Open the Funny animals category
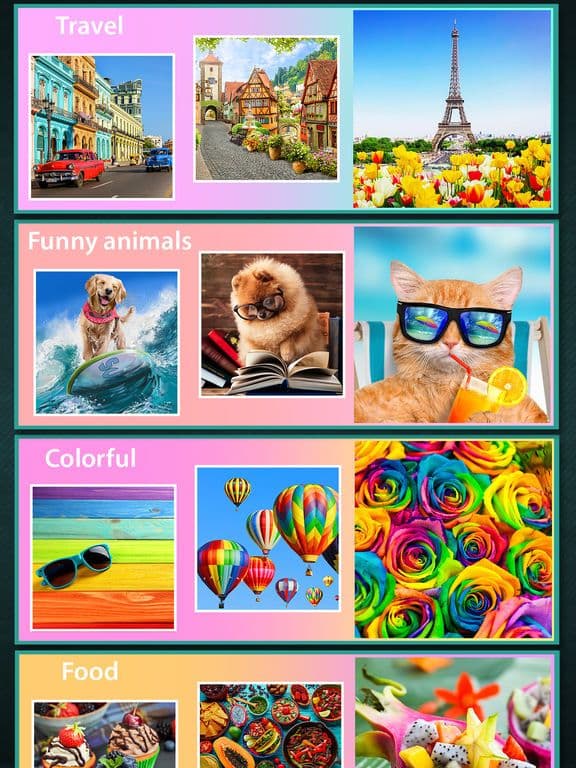This screenshot has width=576, height=768. pos(286,324)
